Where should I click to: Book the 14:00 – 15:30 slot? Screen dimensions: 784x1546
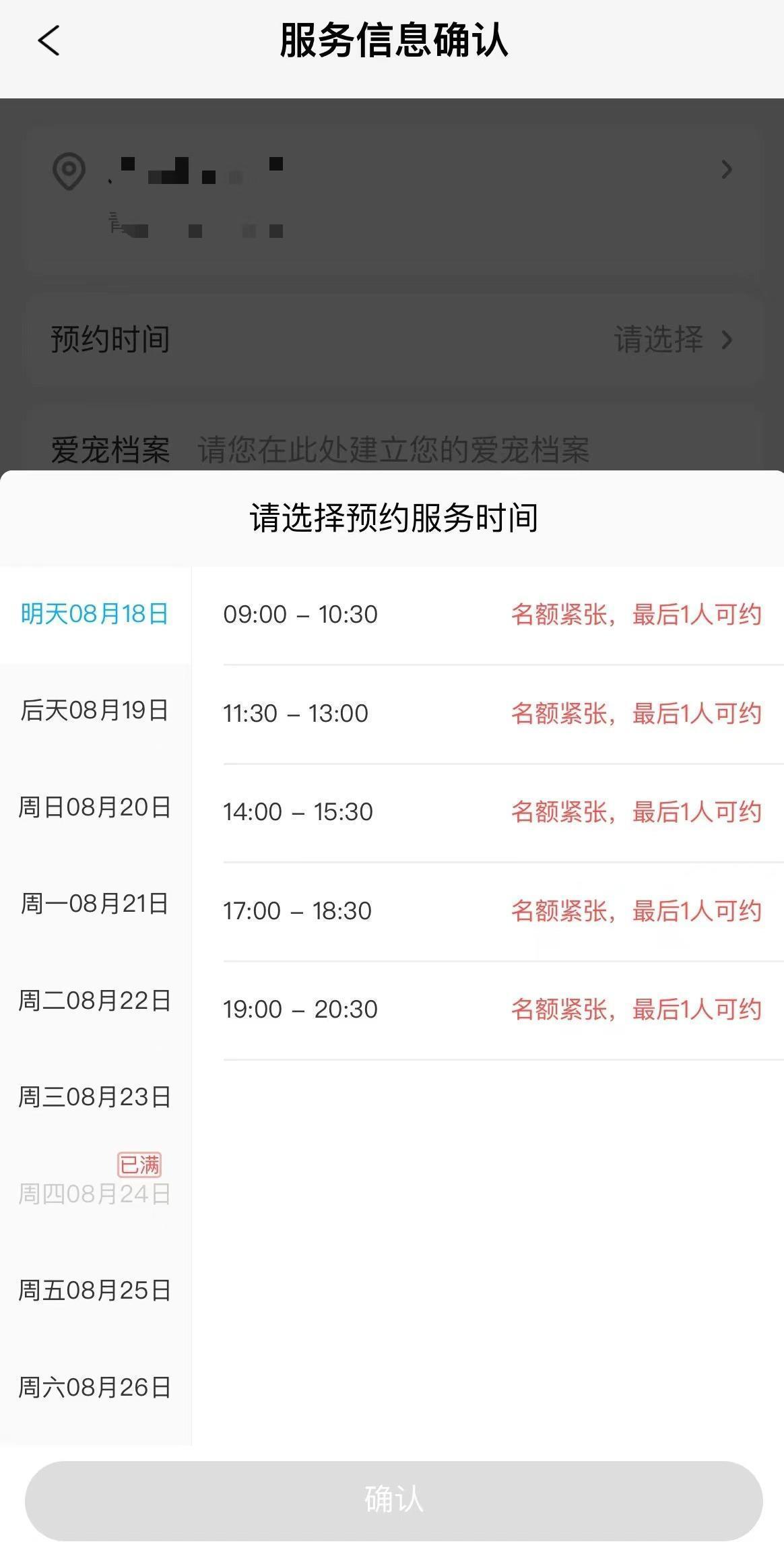[x=492, y=812]
